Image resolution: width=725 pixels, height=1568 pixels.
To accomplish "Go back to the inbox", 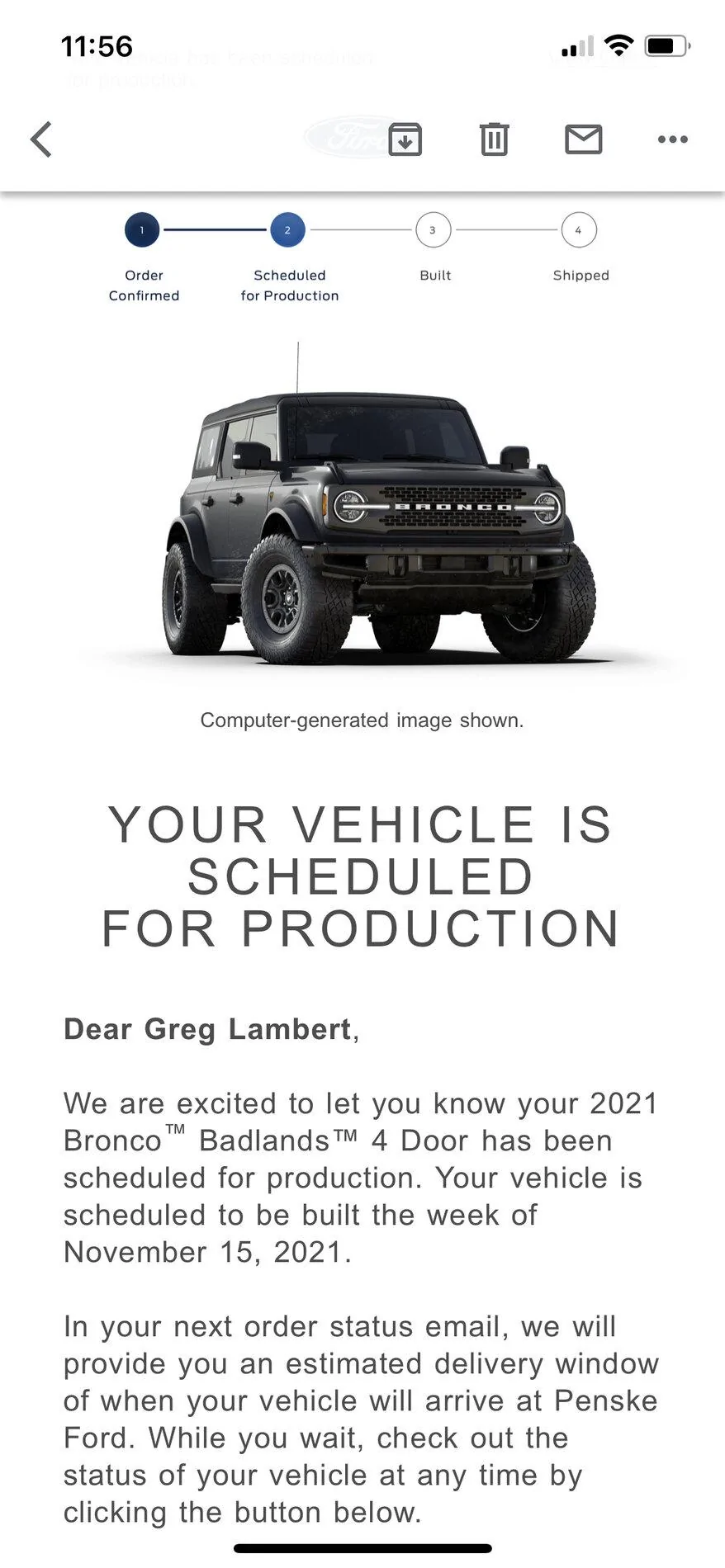I will click(x=41, y=139).
